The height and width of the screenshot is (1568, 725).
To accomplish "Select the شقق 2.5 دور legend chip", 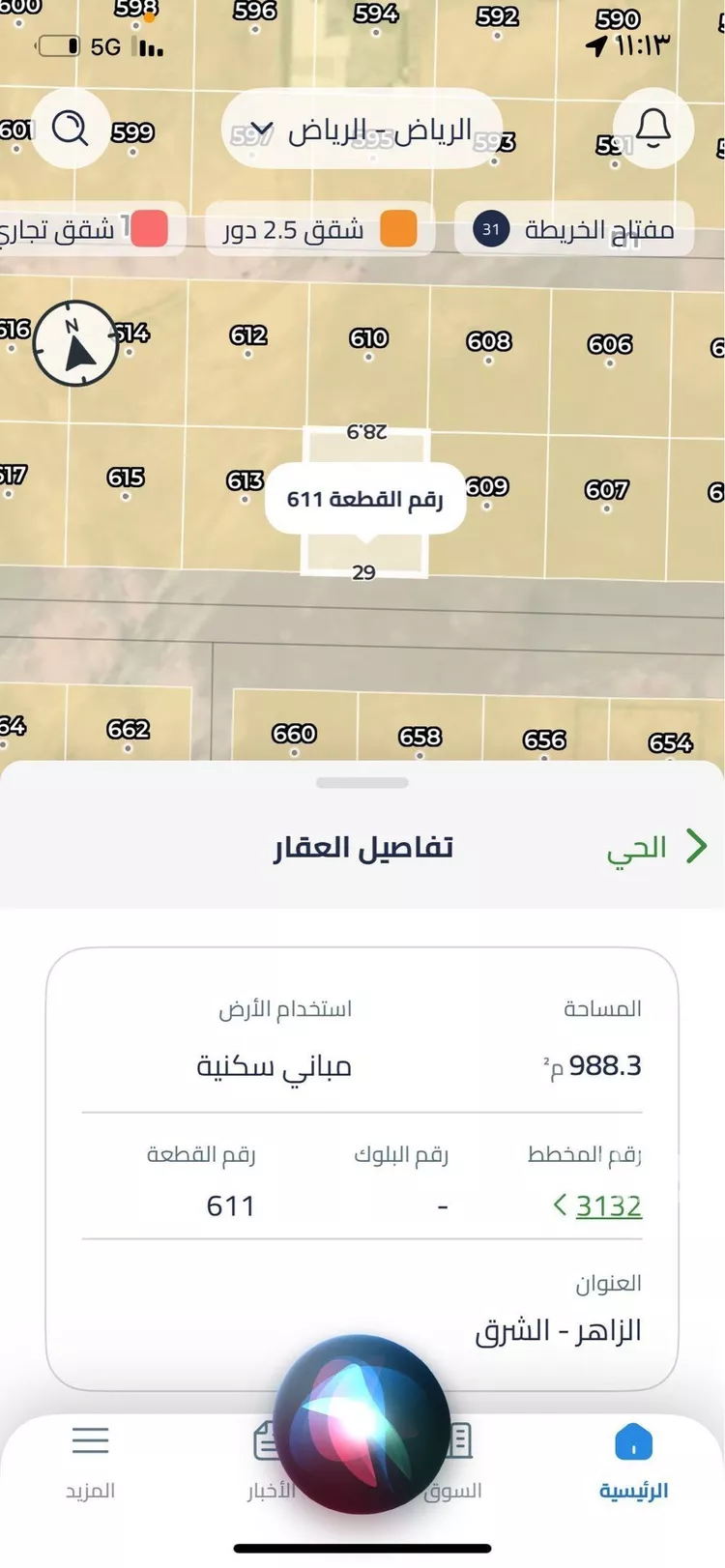I will (x=319, y=230).
